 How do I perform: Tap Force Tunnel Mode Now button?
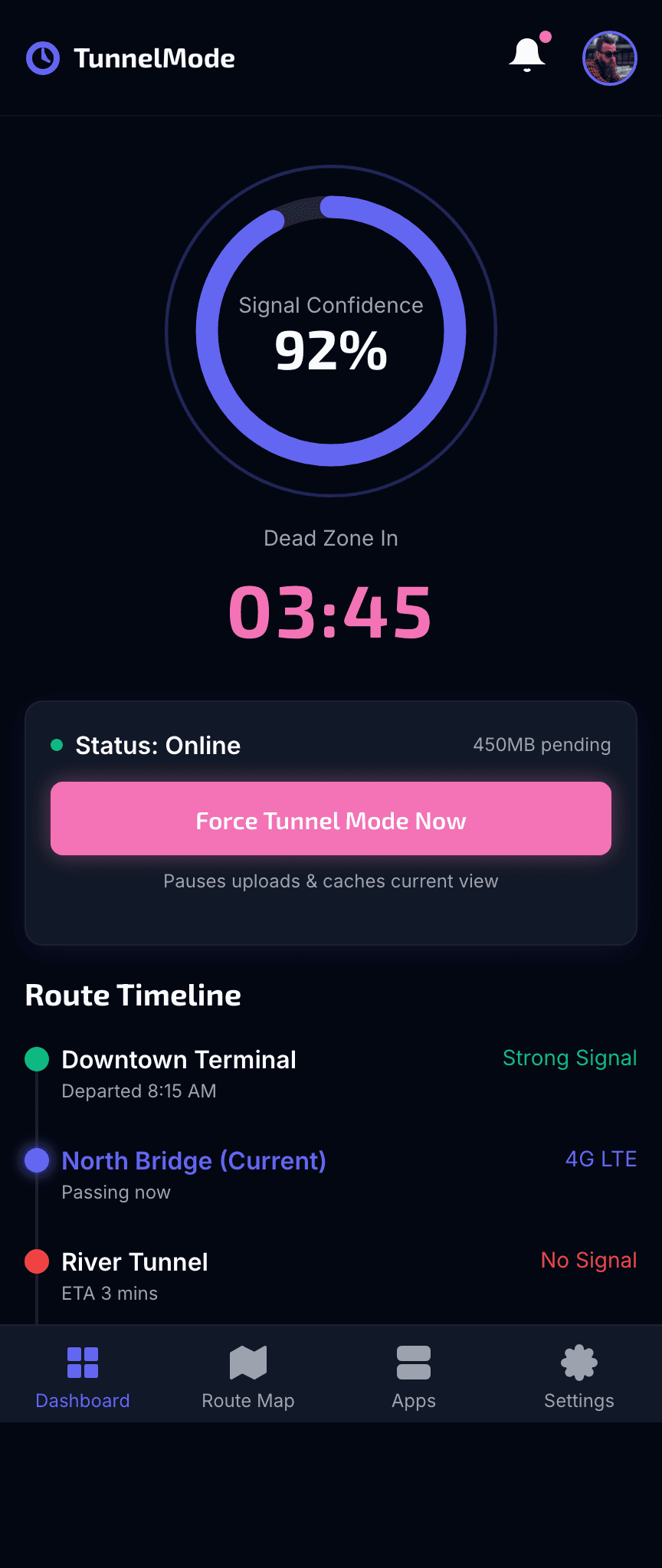pos(331,818)
